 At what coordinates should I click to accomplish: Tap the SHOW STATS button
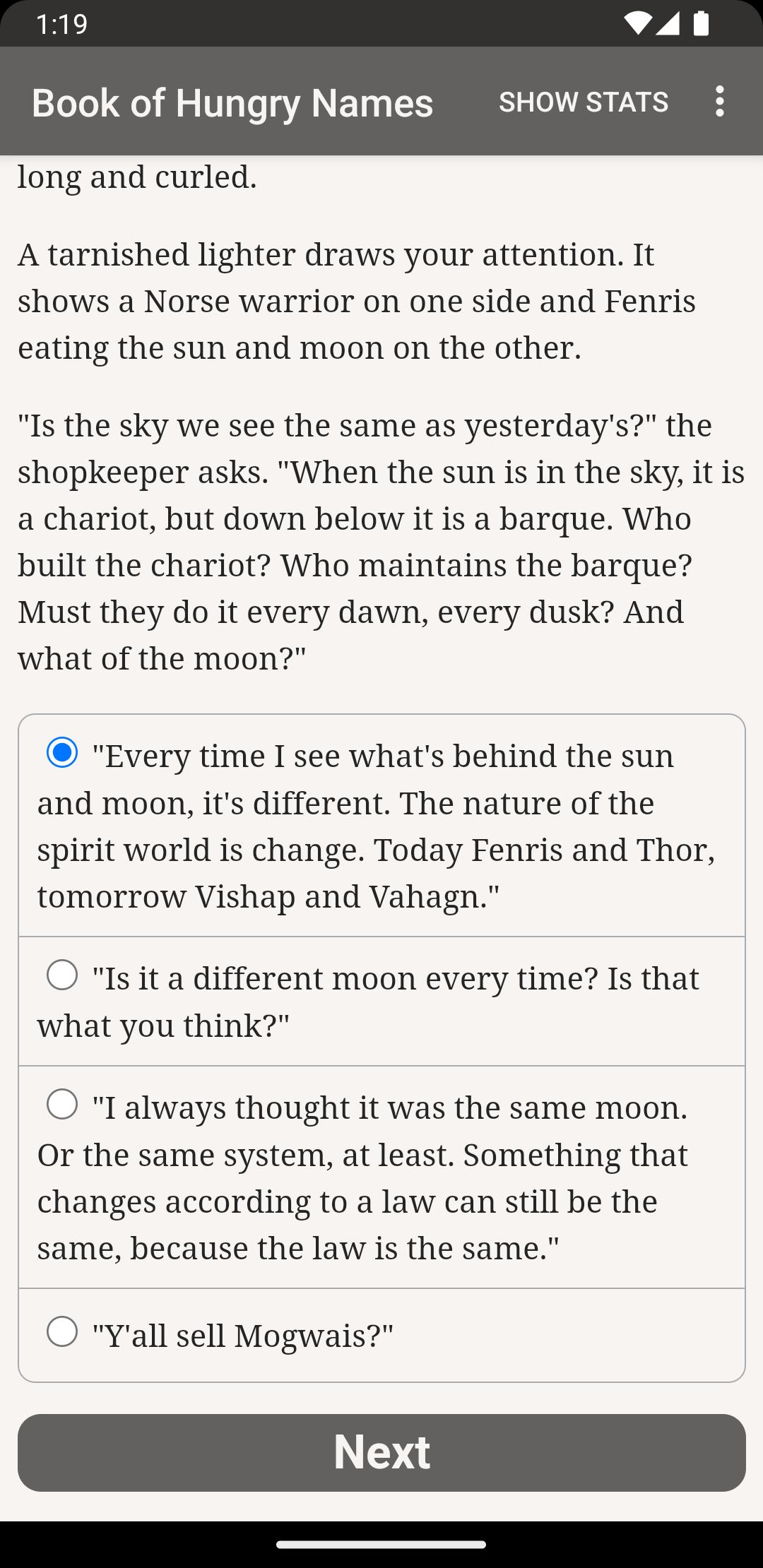(x=584, y=102)
